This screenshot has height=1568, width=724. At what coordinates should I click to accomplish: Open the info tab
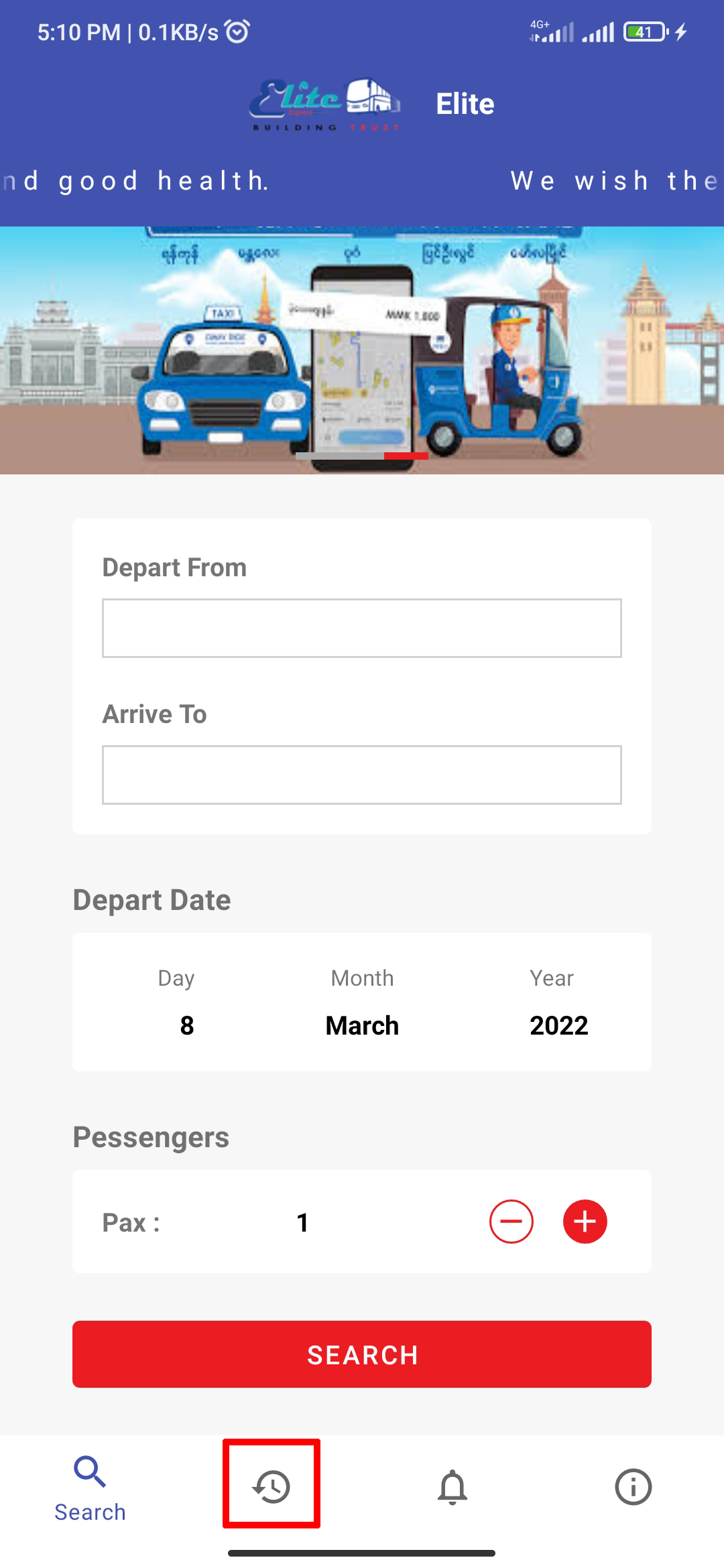pyautogui.click(x=633, y=1486)
